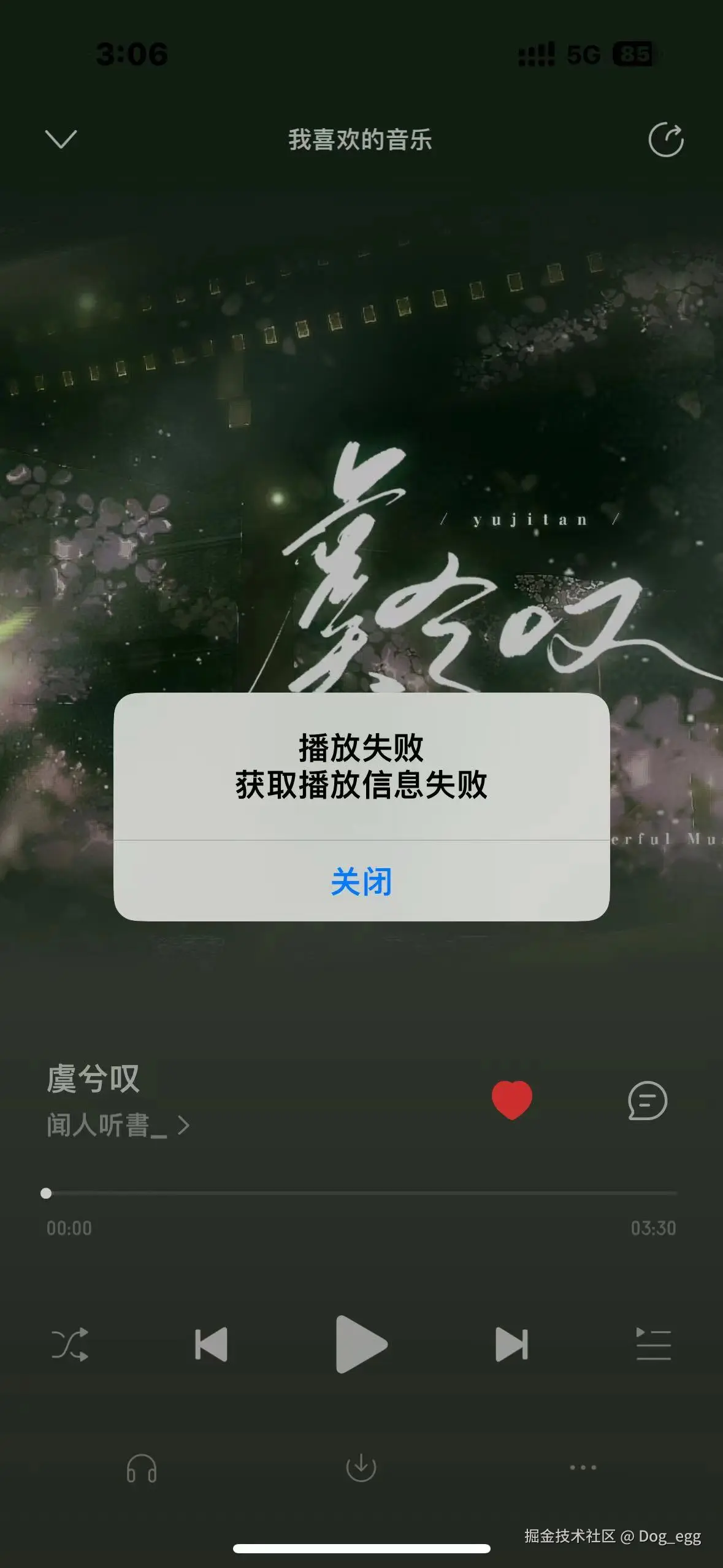
Task: Play the current song
Action: (x=361, y=1344)
